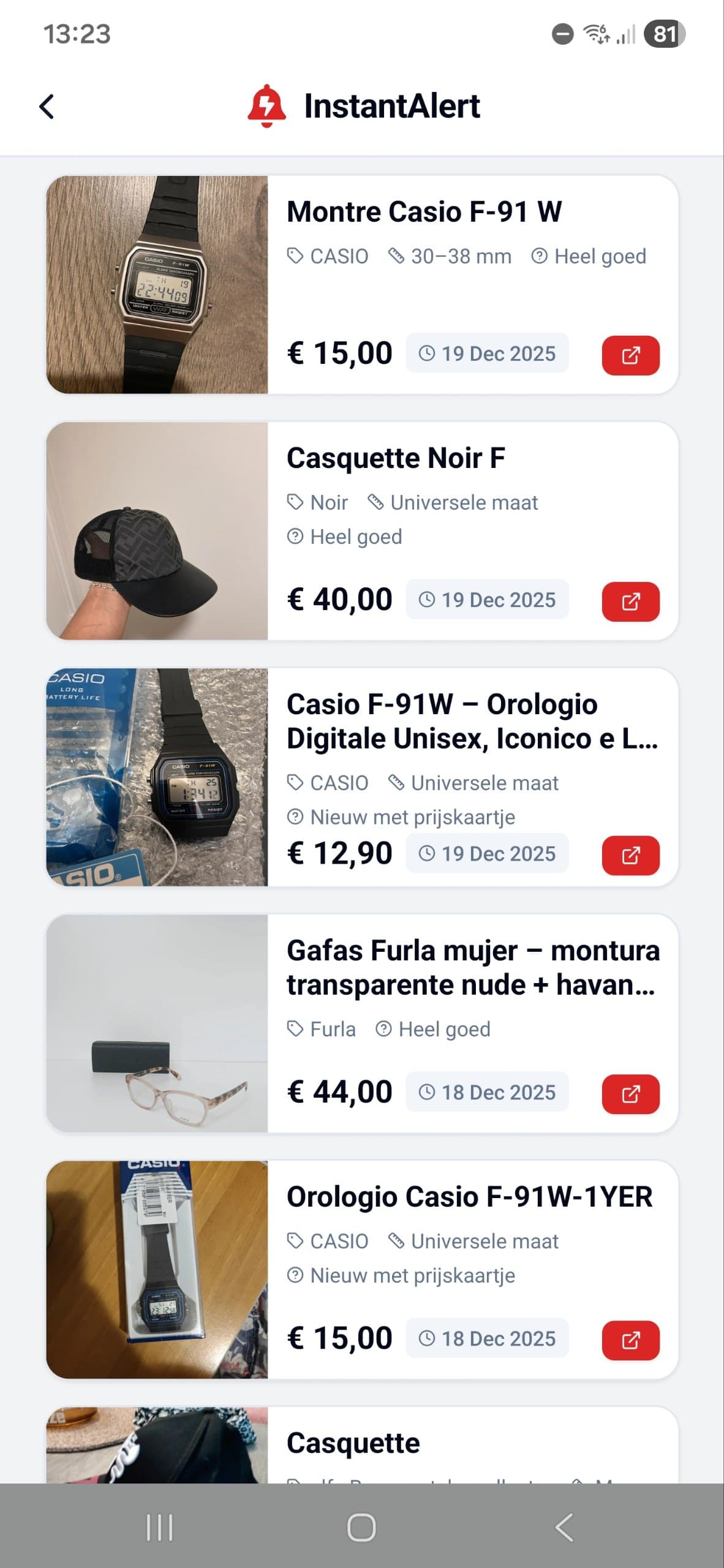
Task: Tap the condition question-mark icon next to Heel goed
Action: (539, 256)
